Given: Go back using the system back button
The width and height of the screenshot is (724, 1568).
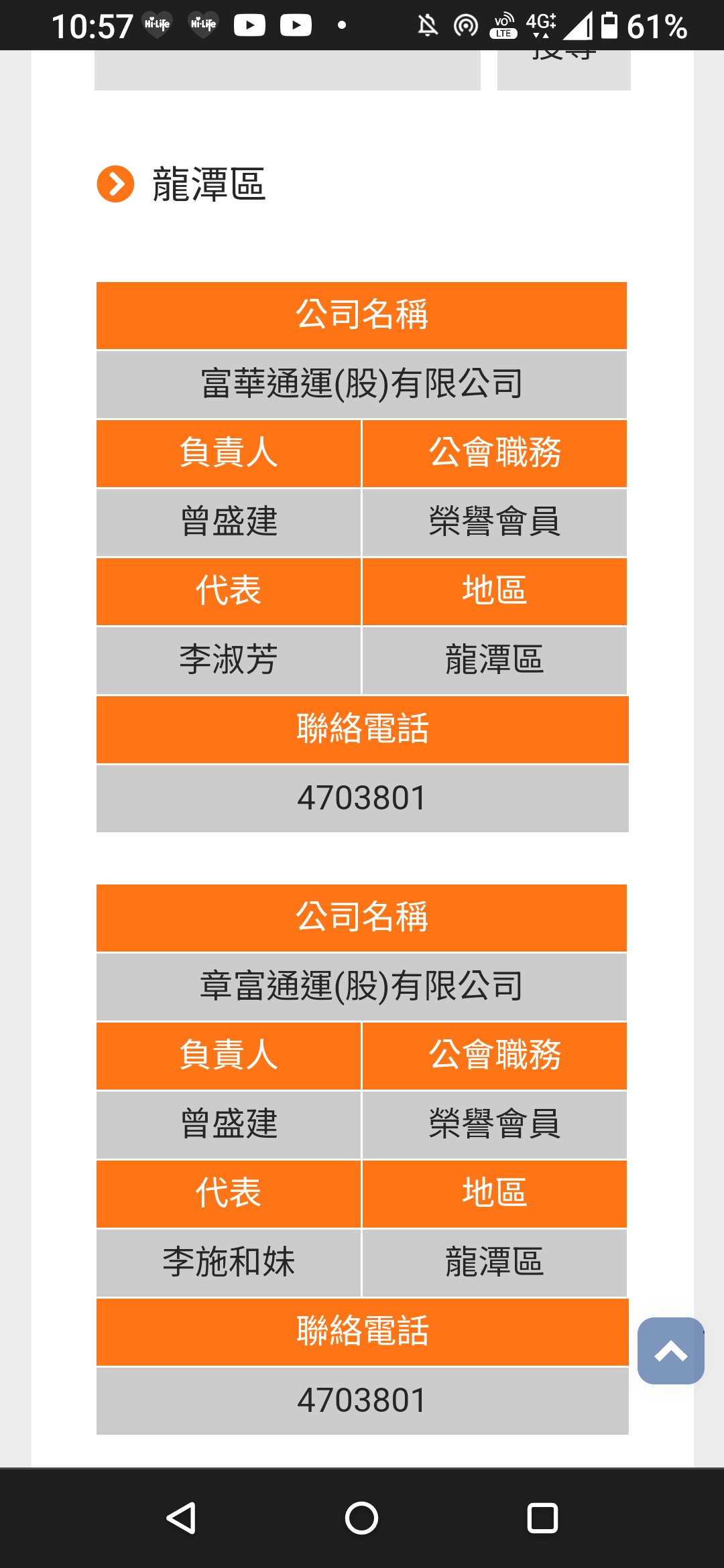Looking at the screenshot, I should pyautogui.click(x=181, y=1518).
